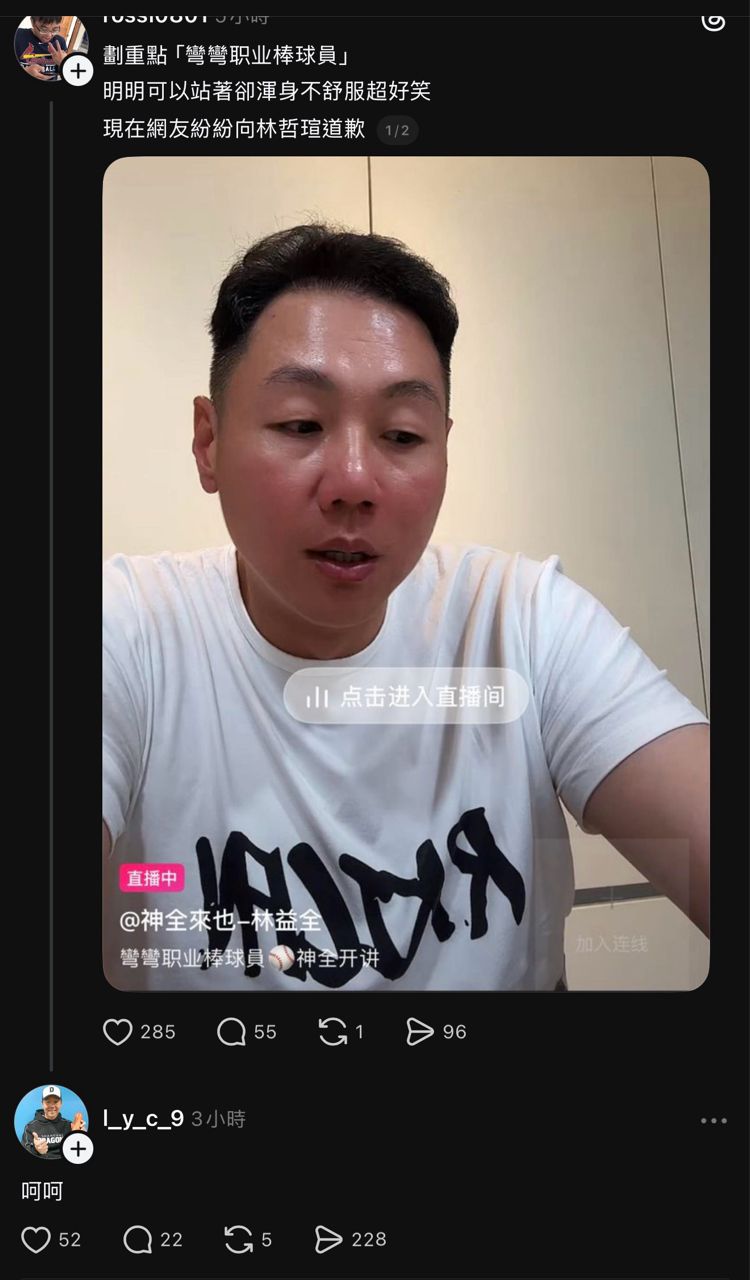Repost the livestream screenshot post
This screenshot has height=1280, width=750.
point(333,1032)
